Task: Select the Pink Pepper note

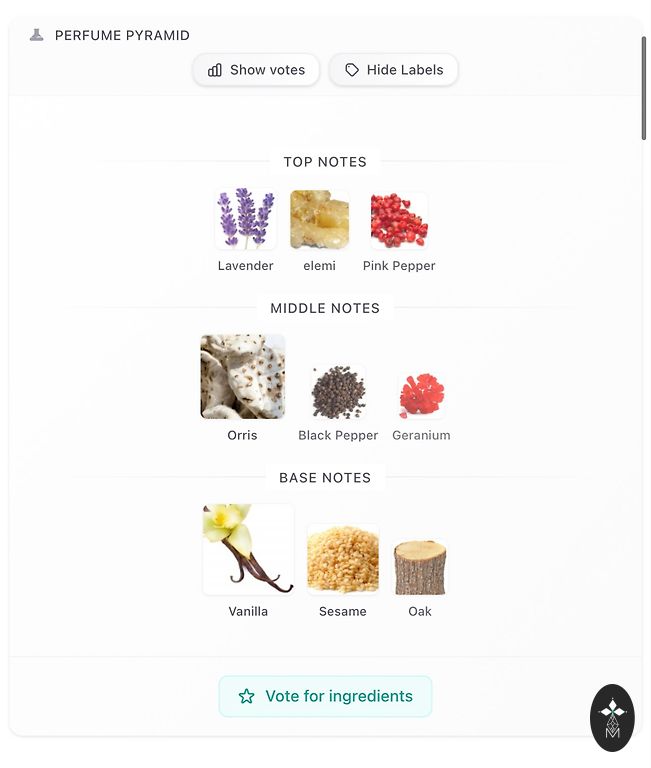Action: [x=399, y=221]
